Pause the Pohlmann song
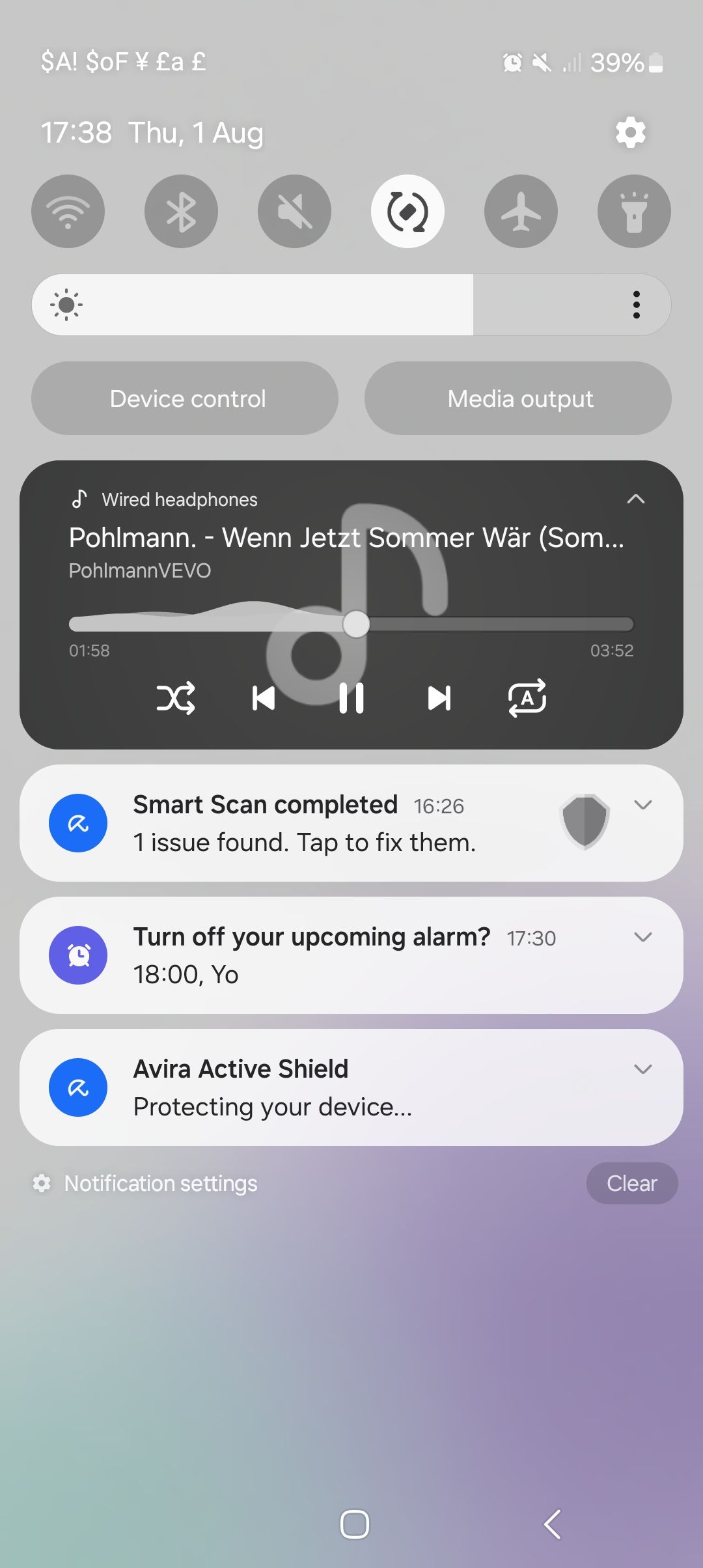 pyautogui.click(x=351, y=697)
